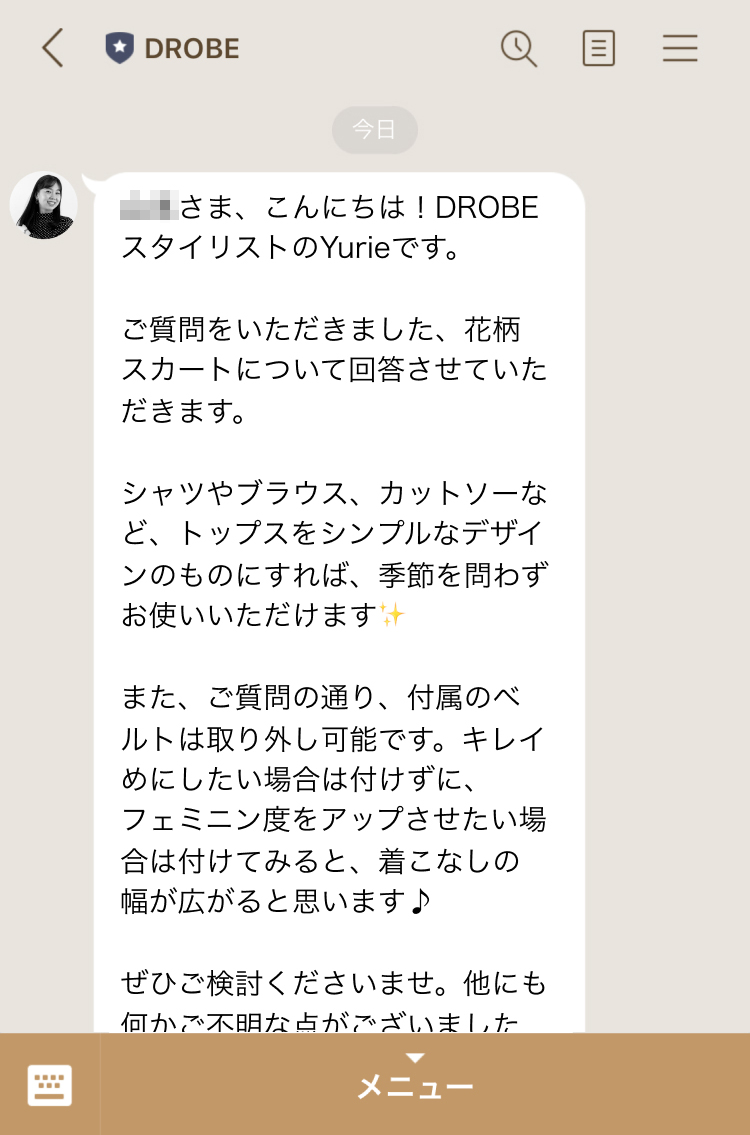Hide the rich menu using the keyboard toggle
This screenshot has width=750, height=1135.
tap(49, 1085)
